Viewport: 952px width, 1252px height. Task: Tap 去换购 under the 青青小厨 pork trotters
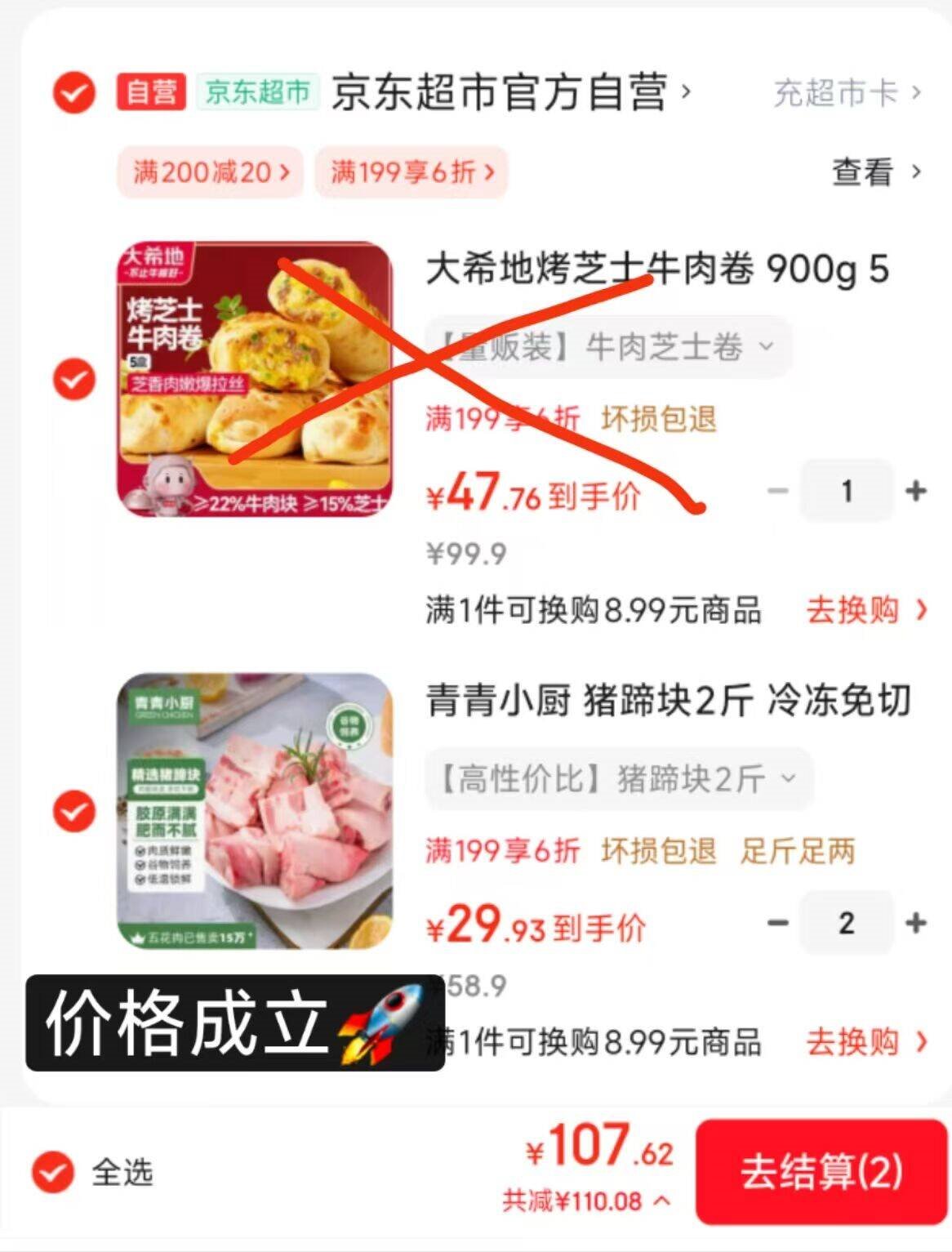tap(865, 1042)
